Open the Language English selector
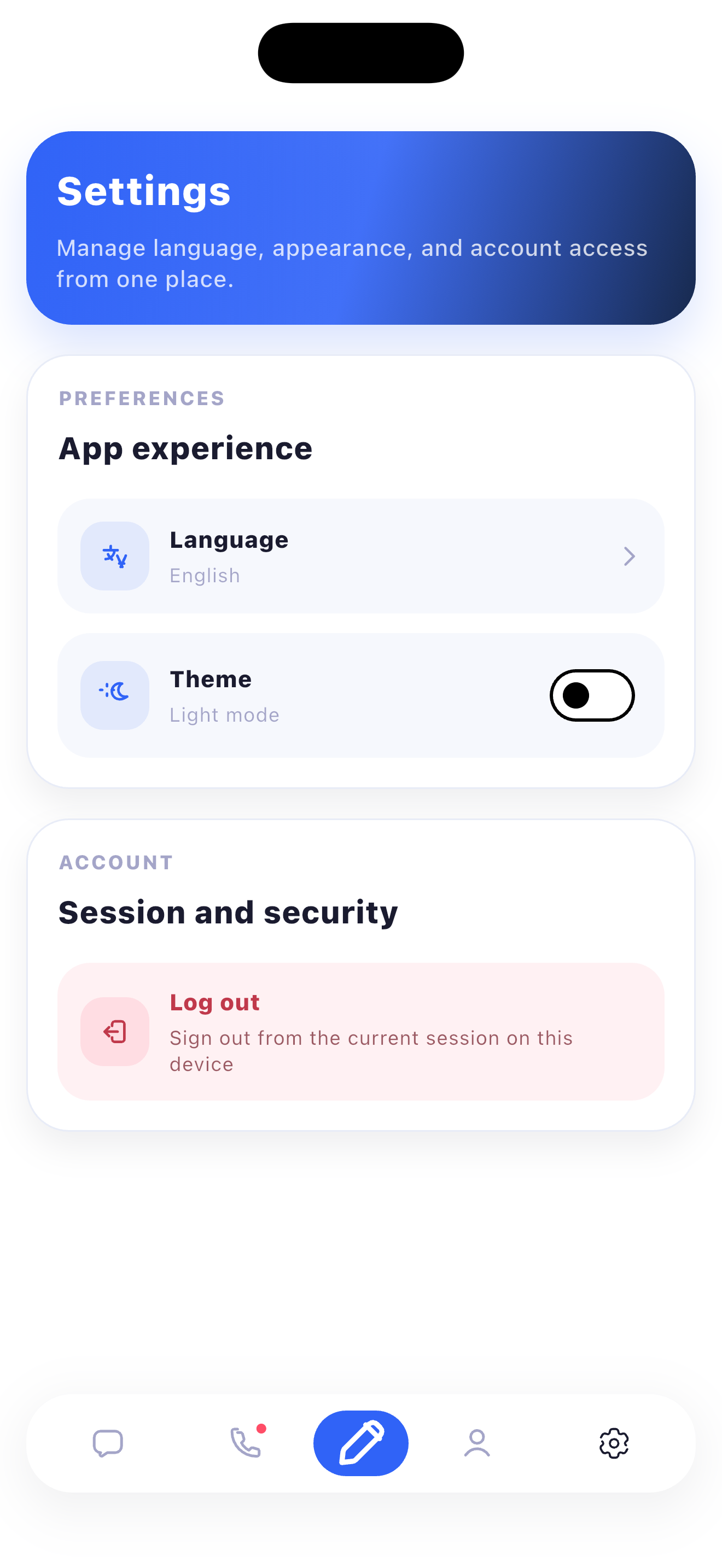The width and height of the screenshot is (722, 1568). (360, 555)
